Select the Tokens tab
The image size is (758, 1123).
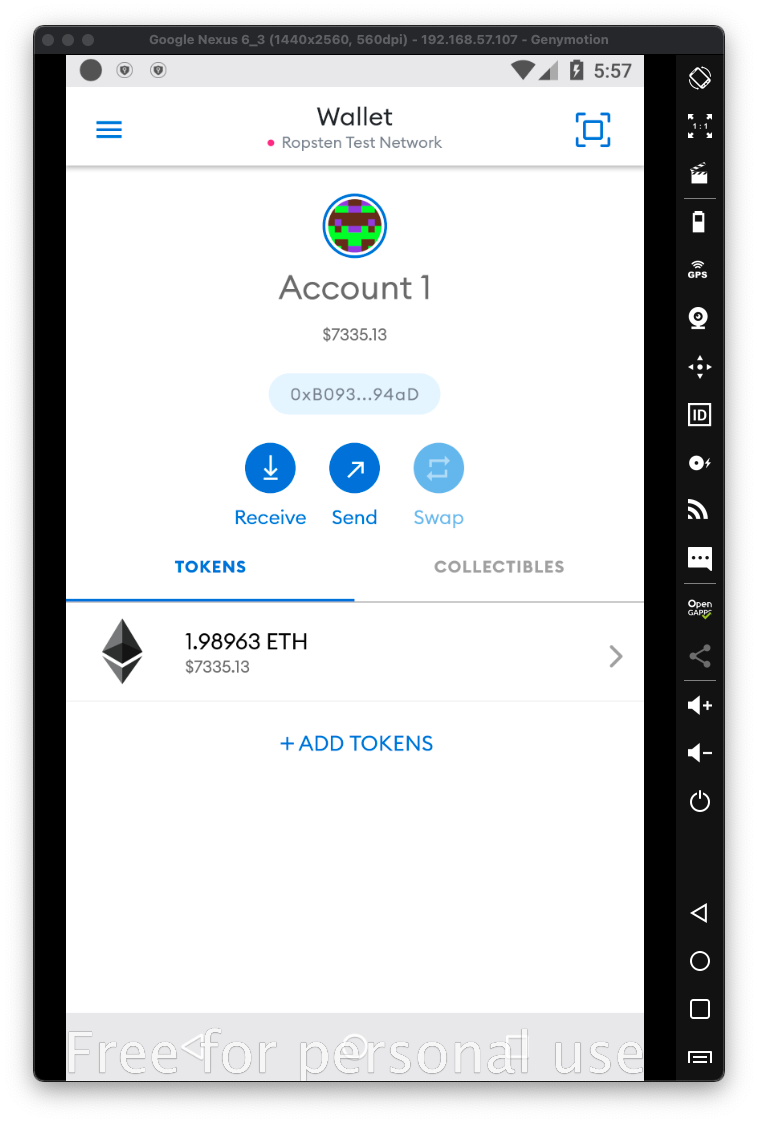click(x=210, y=567)
